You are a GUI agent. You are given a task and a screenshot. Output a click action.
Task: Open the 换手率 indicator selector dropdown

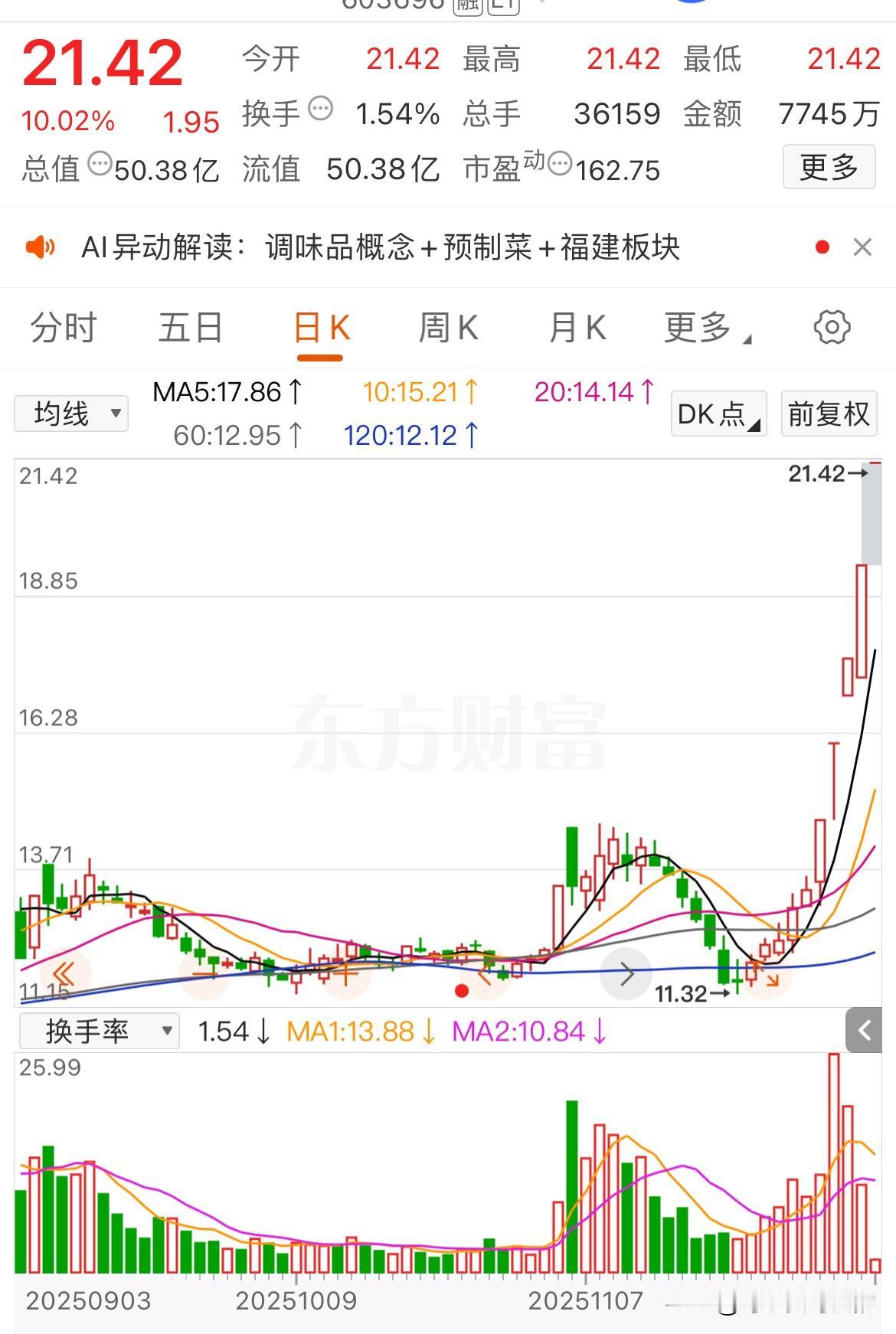[100, 1031]
